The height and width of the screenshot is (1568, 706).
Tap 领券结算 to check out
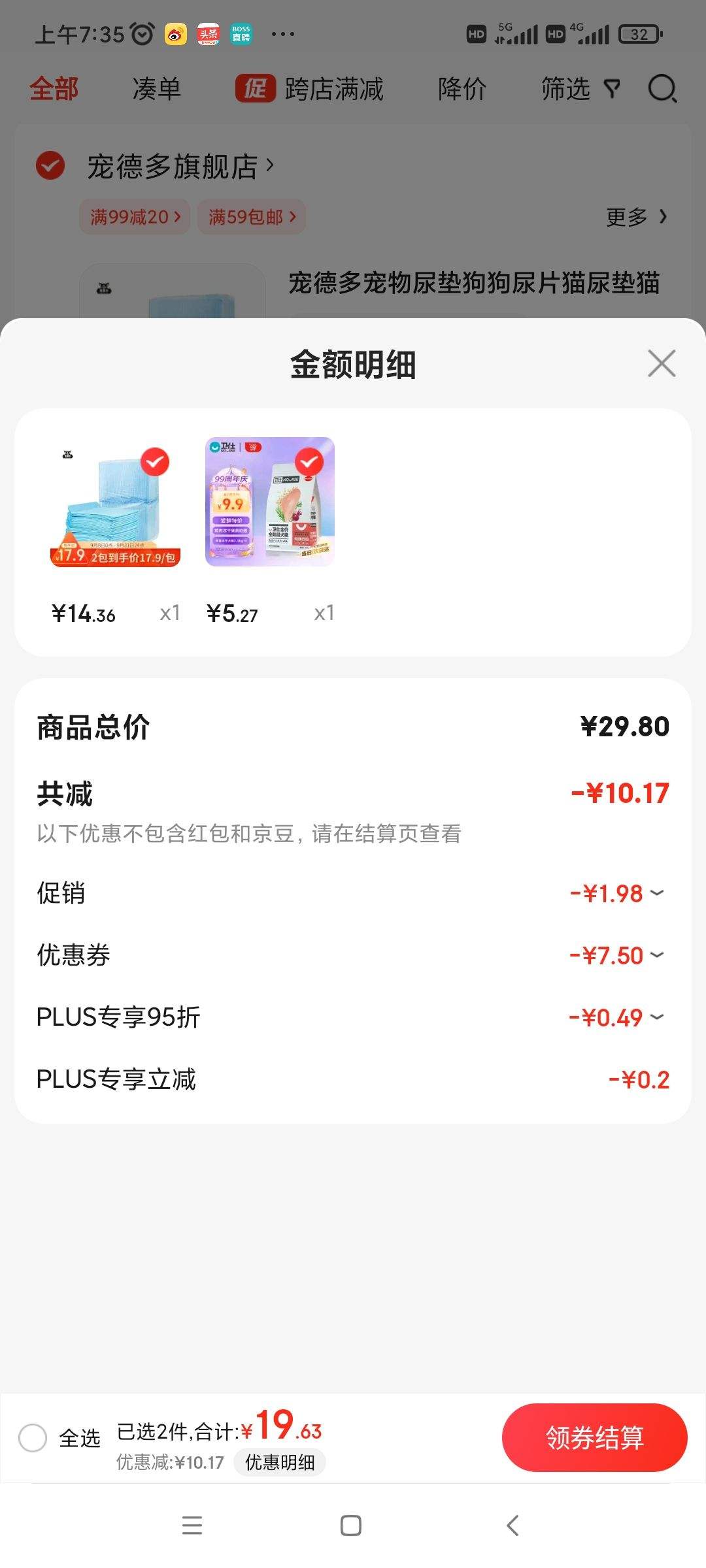point(594,1437)
